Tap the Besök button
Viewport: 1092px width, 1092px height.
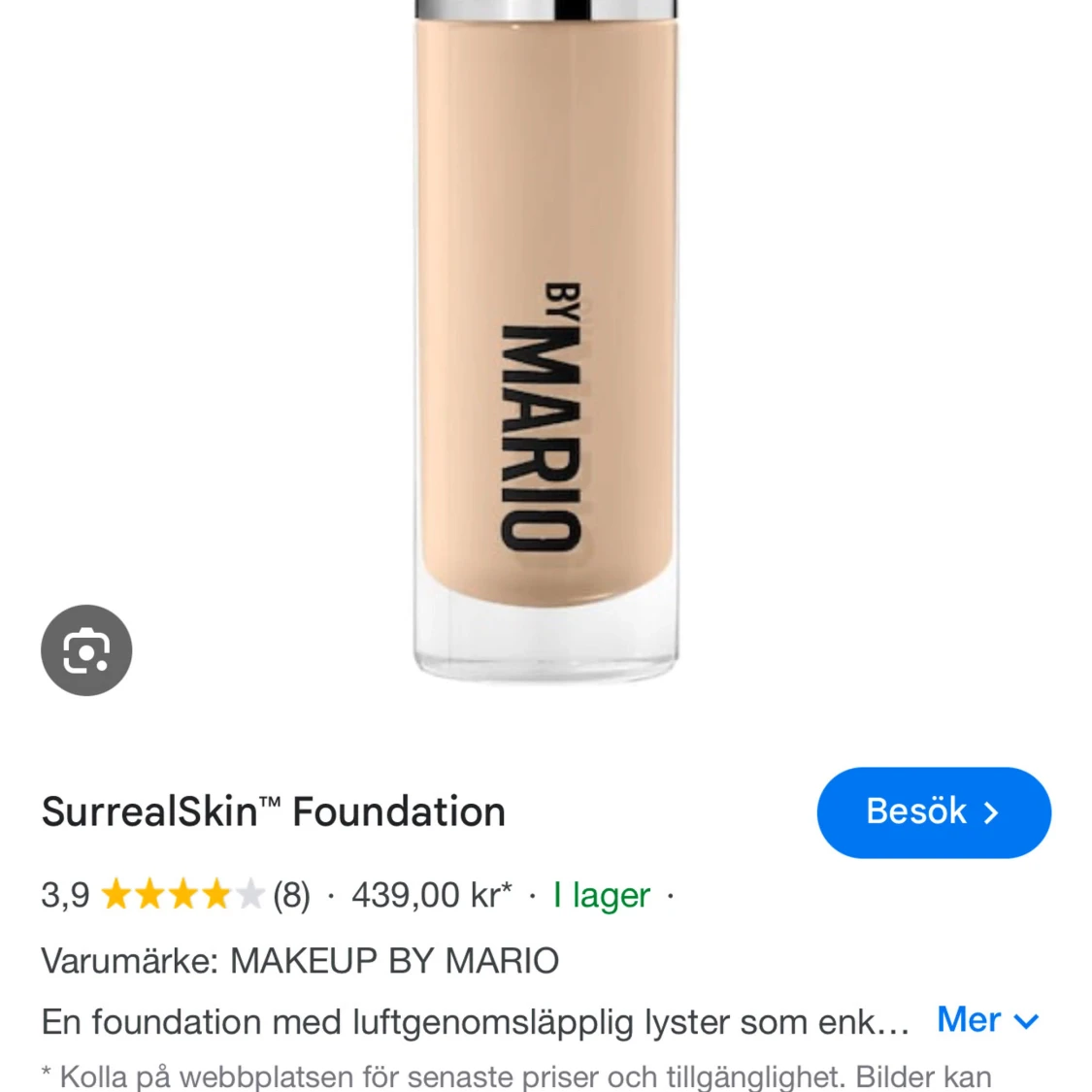(933, 812)
